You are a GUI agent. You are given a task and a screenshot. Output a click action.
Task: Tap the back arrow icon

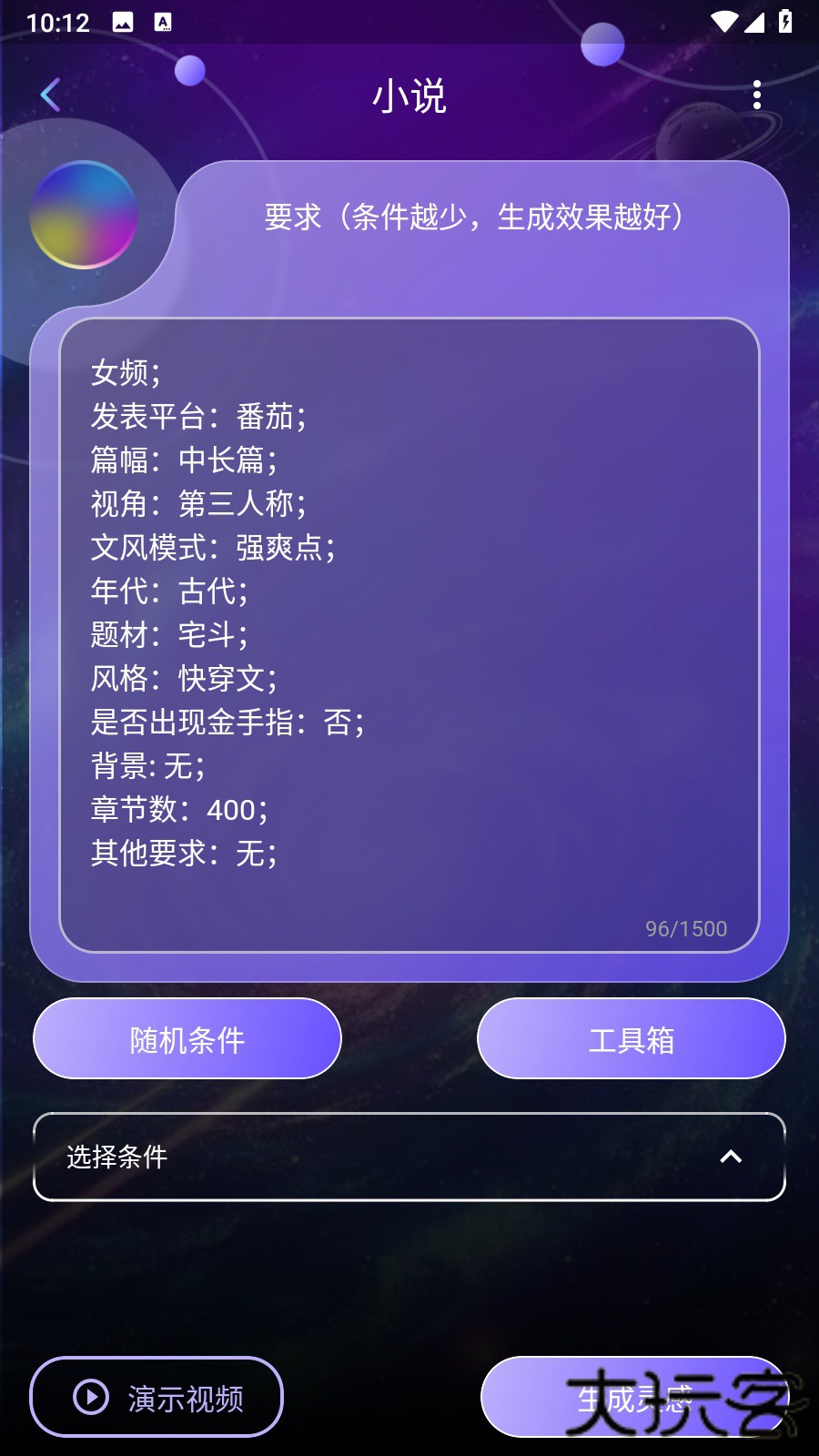pyautogui.click(x=50, y=95)
